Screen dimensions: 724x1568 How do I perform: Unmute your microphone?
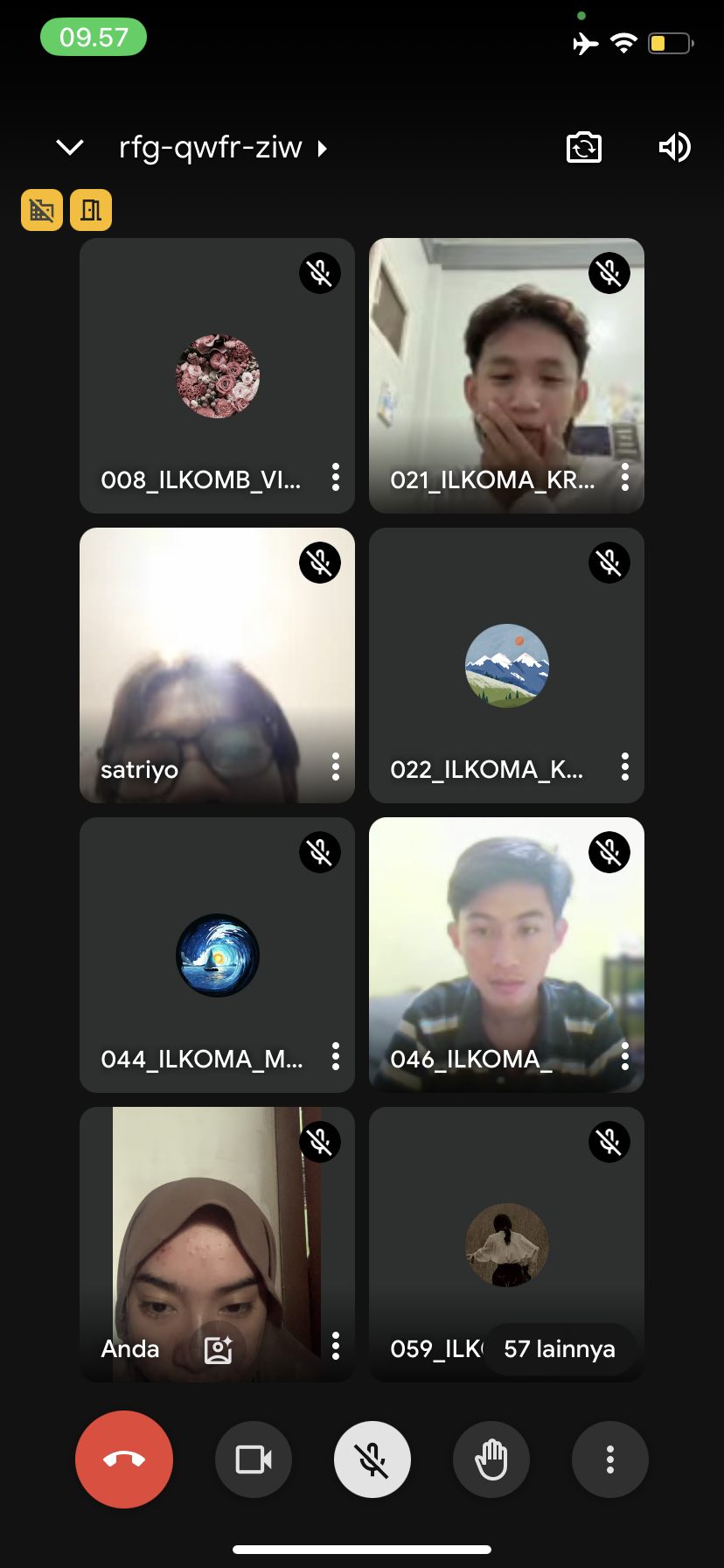372,1459
